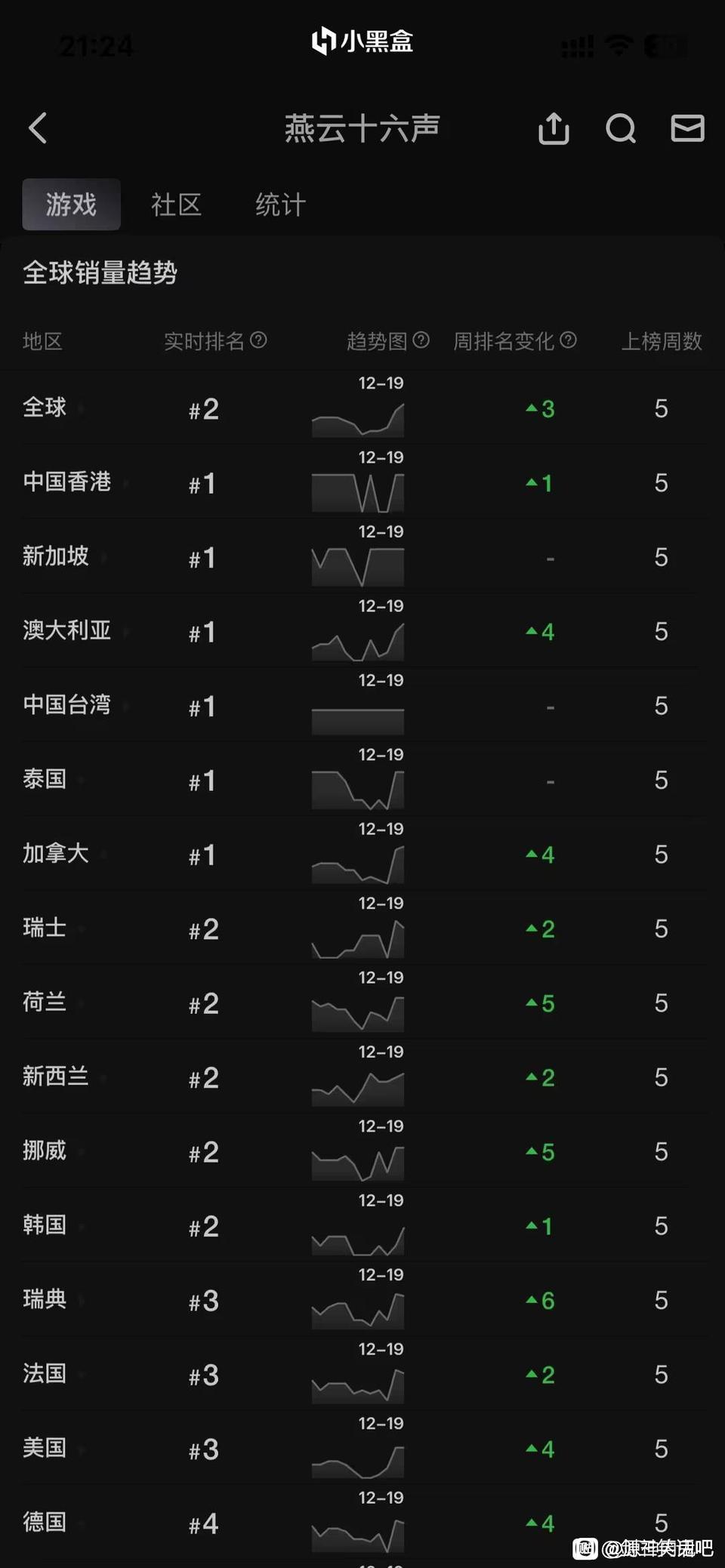
Task: Tap the help icon beside 实时排名
Action: tap(258, 340)
